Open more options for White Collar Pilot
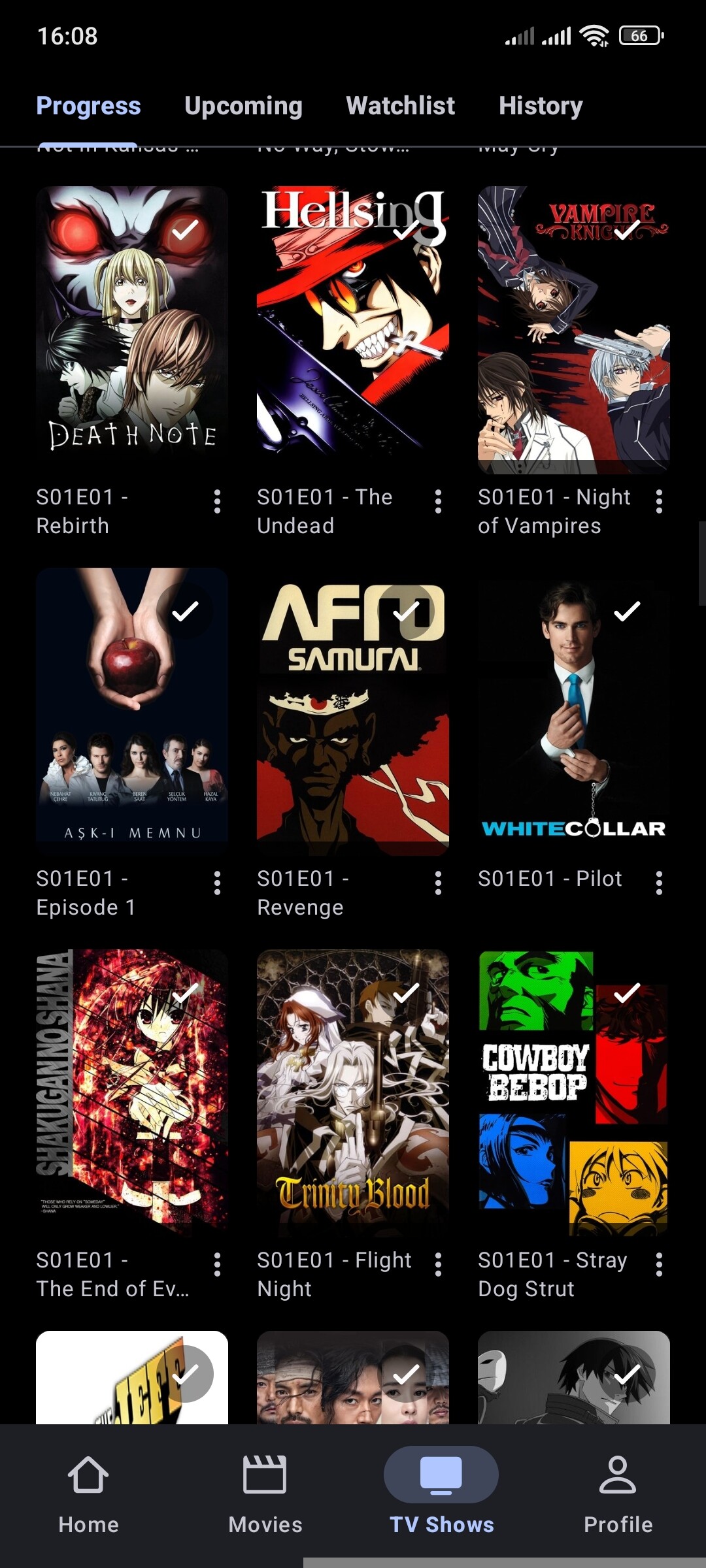 pos(659,883)
